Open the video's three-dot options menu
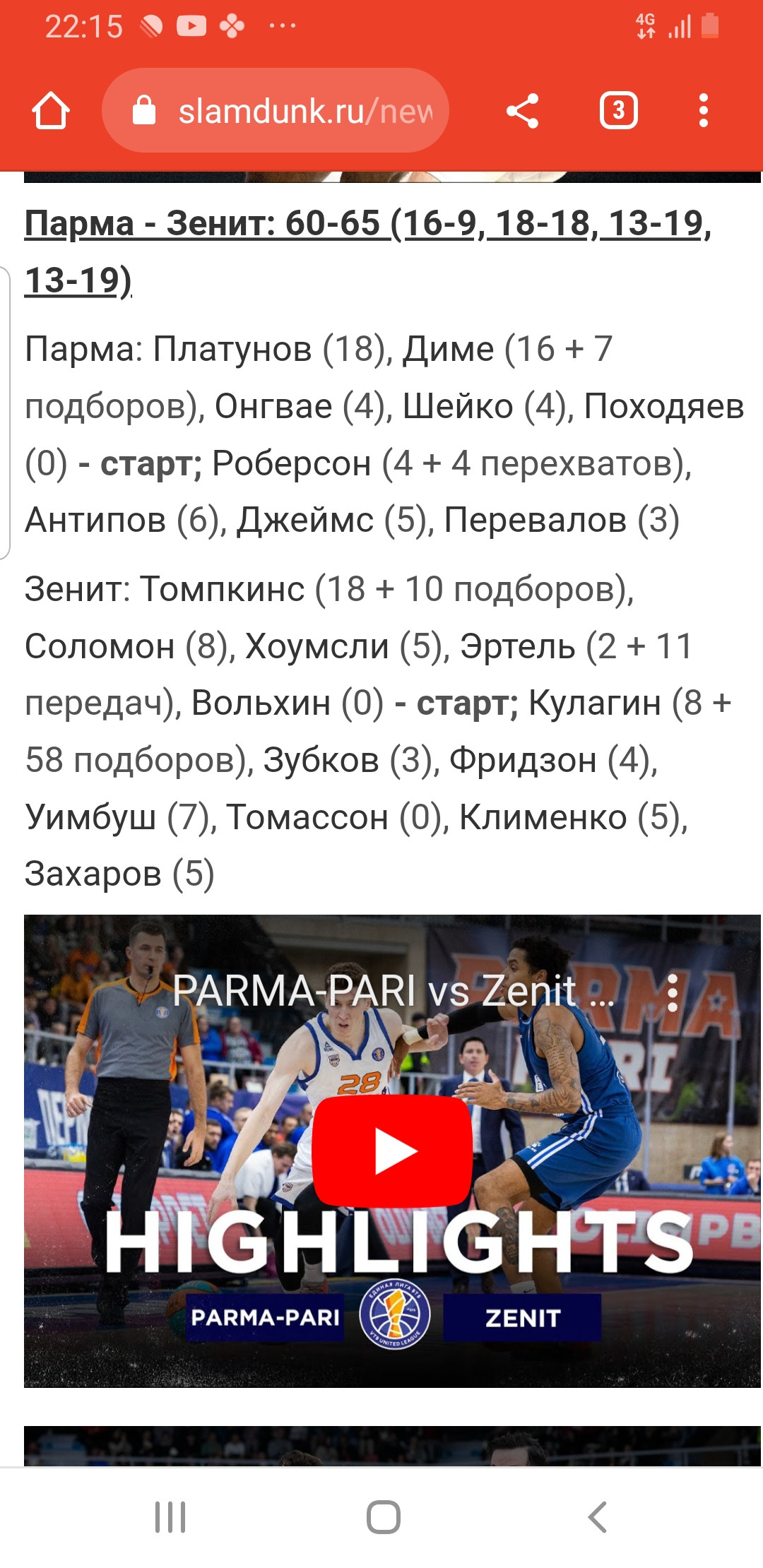This screenshot has width=763, height=1568. [x=673, y=992]
